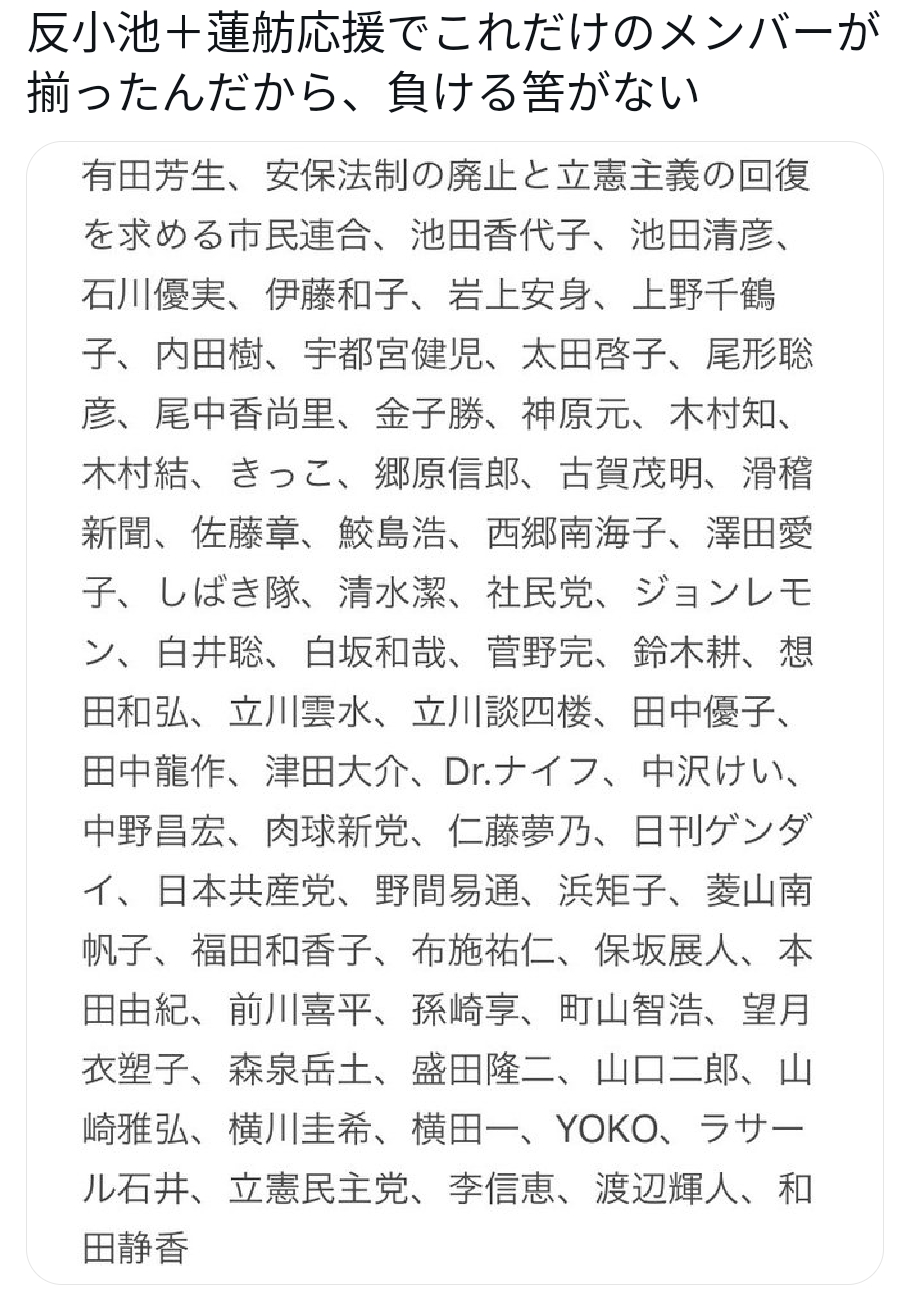Open the attached image of the name list

coord(455,713)
